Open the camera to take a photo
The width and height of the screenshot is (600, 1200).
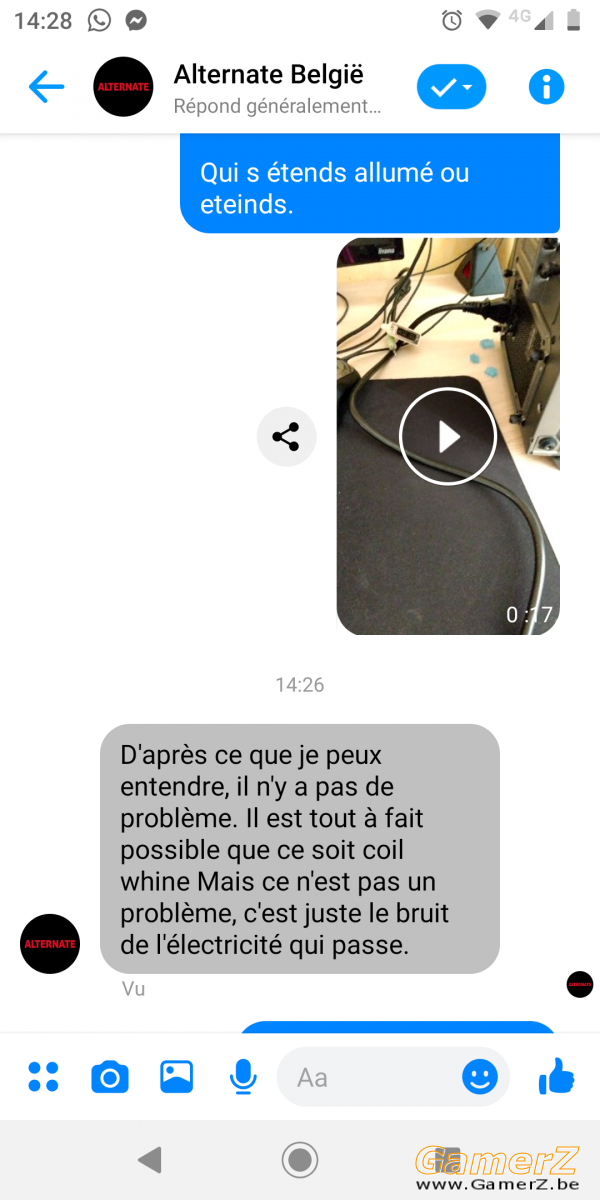110,1077
